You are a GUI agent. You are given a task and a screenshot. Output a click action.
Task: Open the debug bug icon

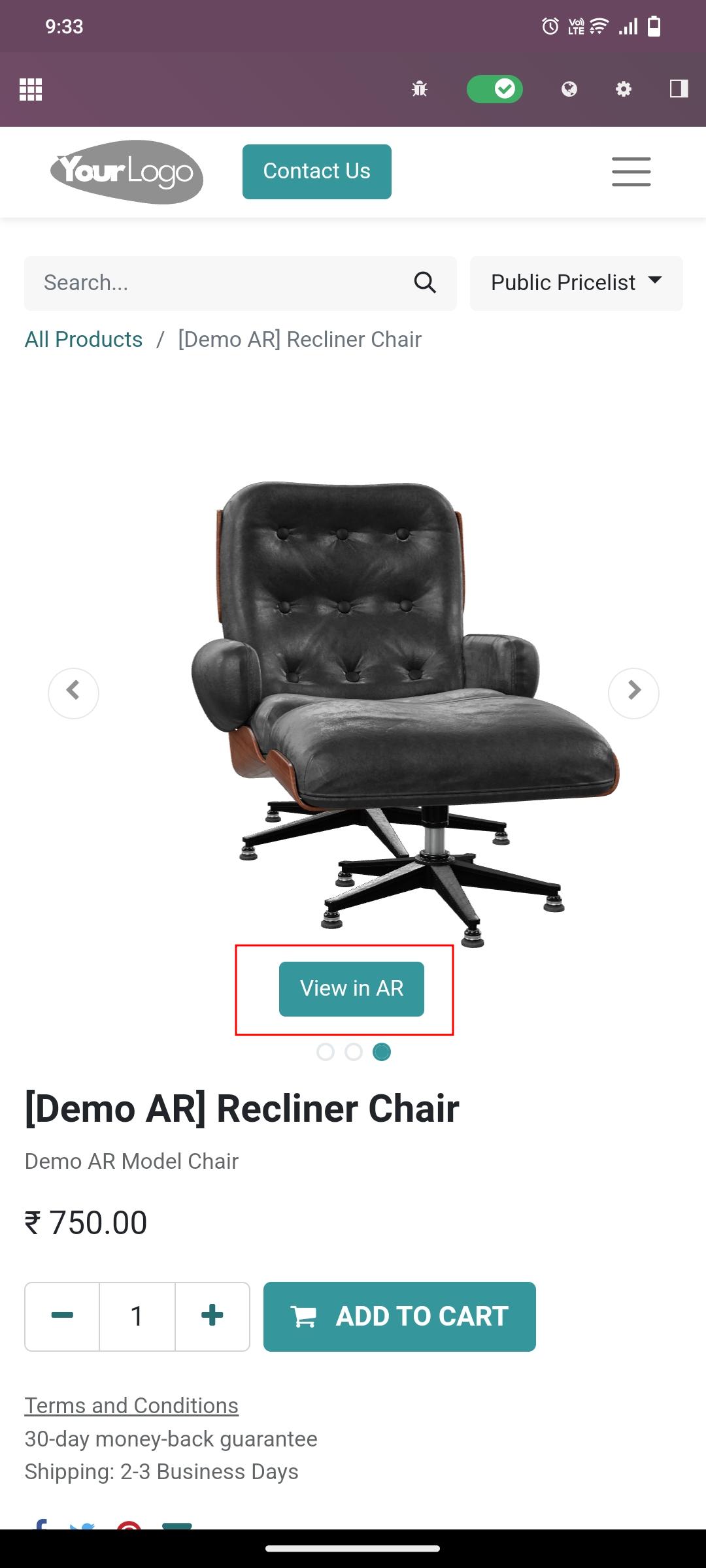420,89
